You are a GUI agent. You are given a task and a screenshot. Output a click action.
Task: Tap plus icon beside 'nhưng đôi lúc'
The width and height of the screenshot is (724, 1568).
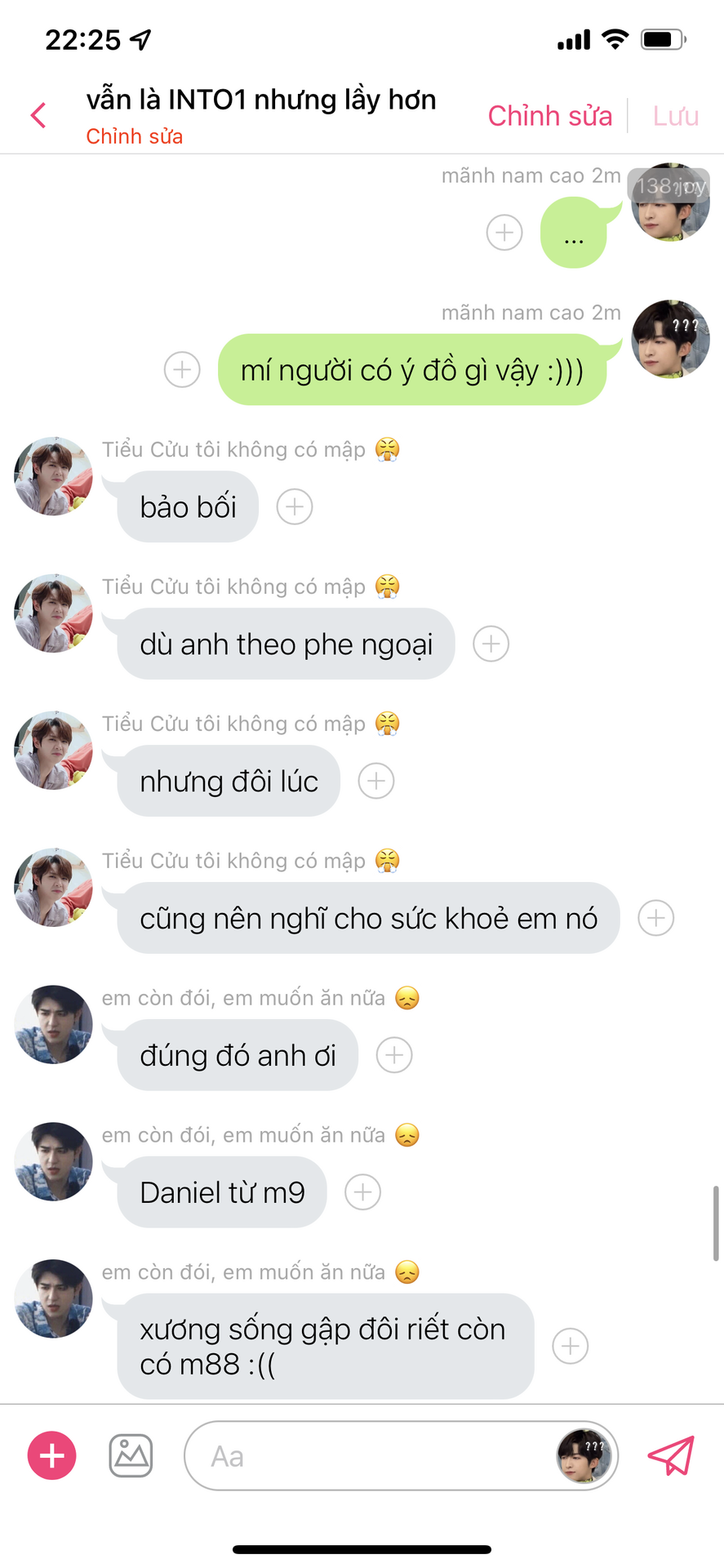coord(376,782)
